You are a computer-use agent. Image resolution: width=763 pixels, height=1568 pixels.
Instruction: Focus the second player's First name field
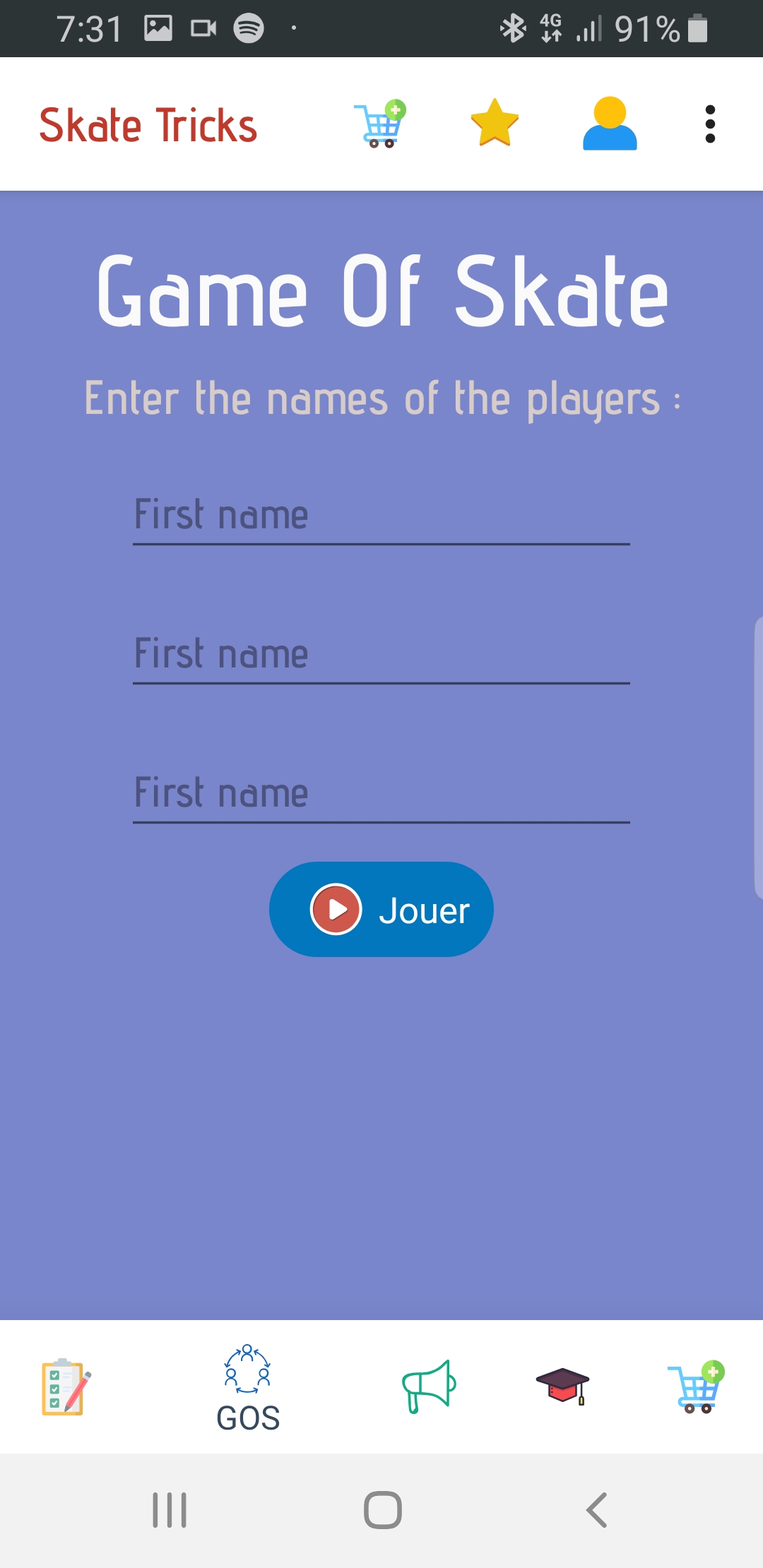(x=381, y=655)
